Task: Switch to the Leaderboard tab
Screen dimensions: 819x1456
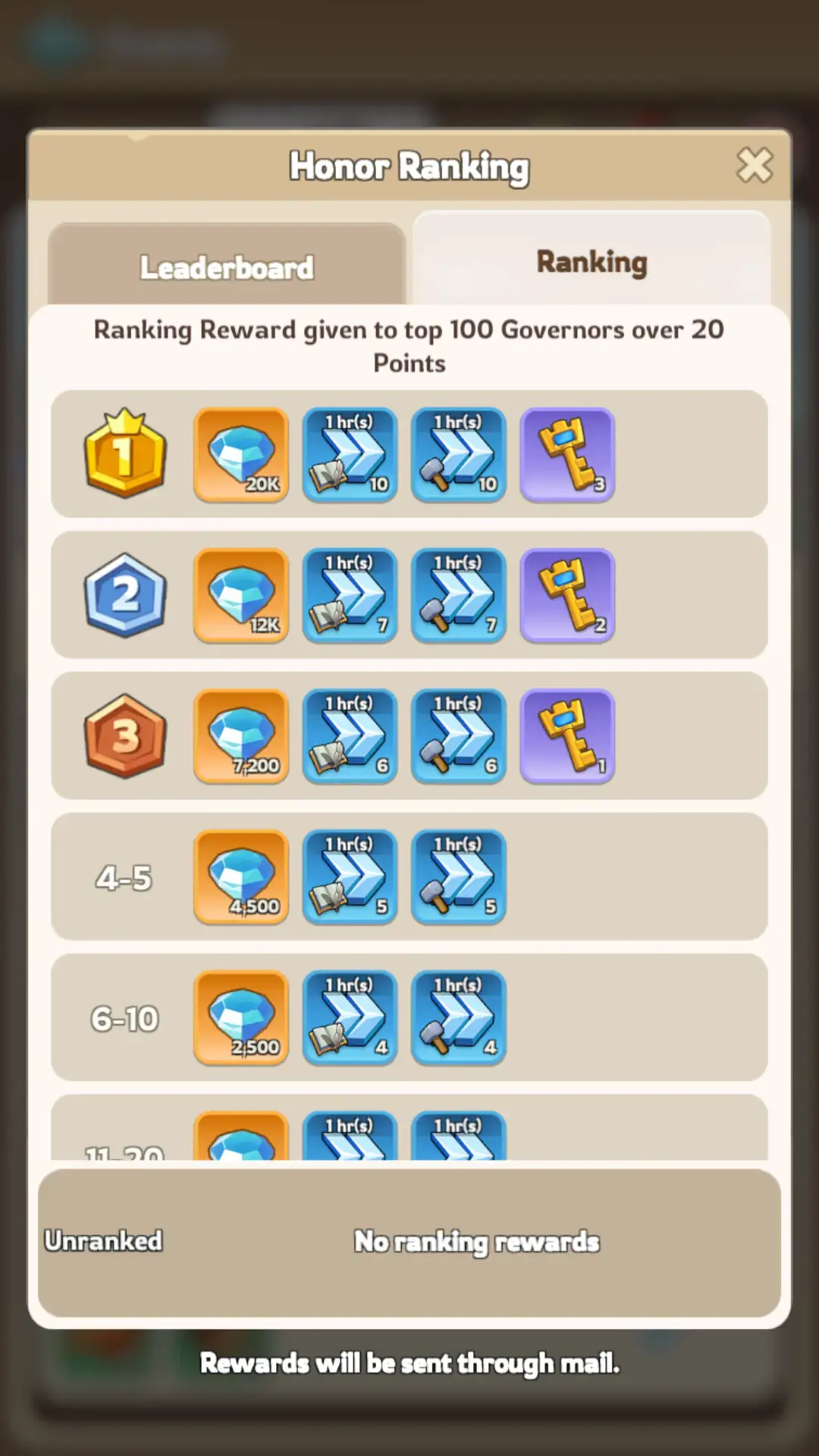Action: click(x=226, y=266)
